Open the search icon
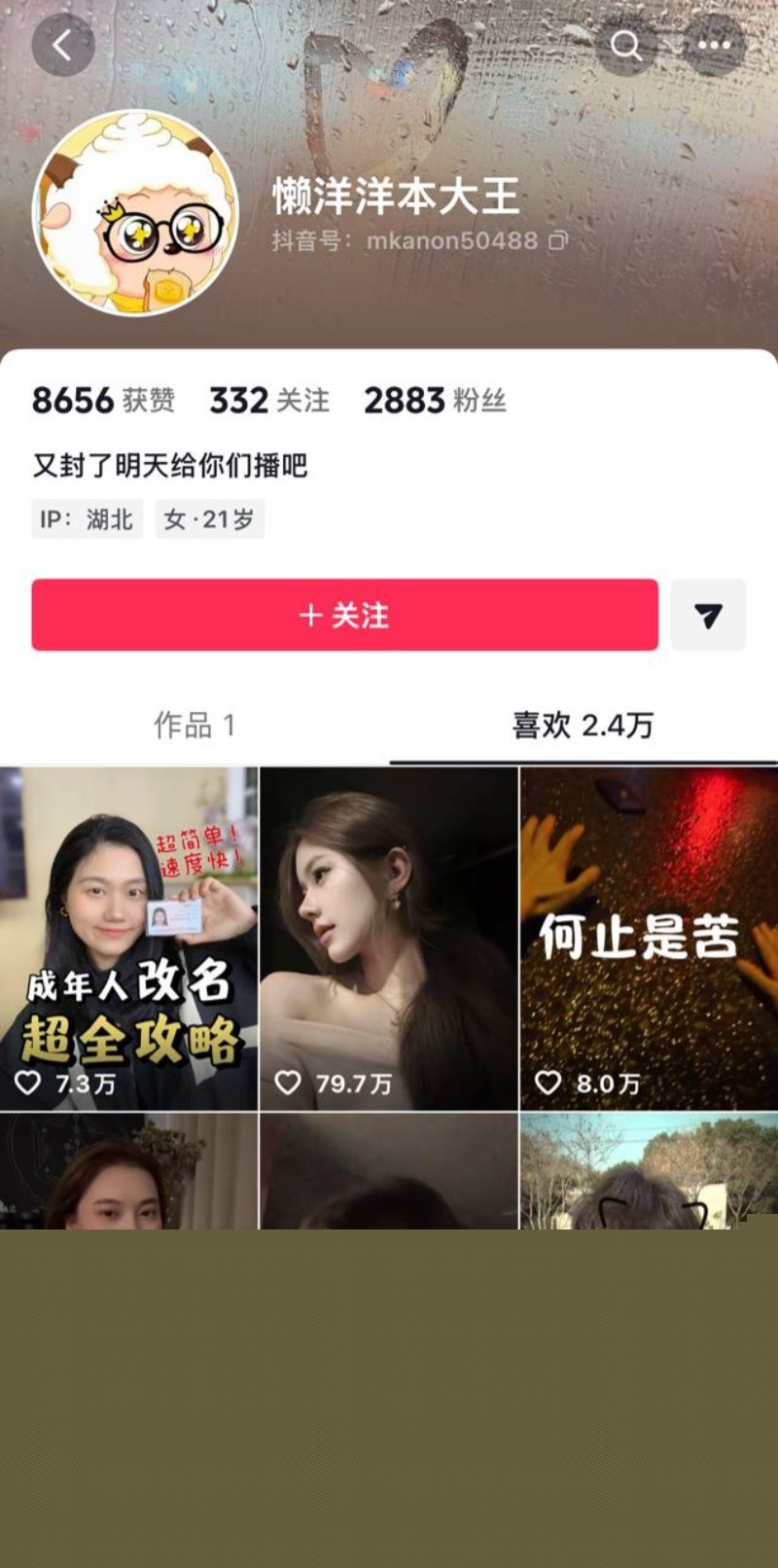Screen dimensions: 778x1568 627,46
